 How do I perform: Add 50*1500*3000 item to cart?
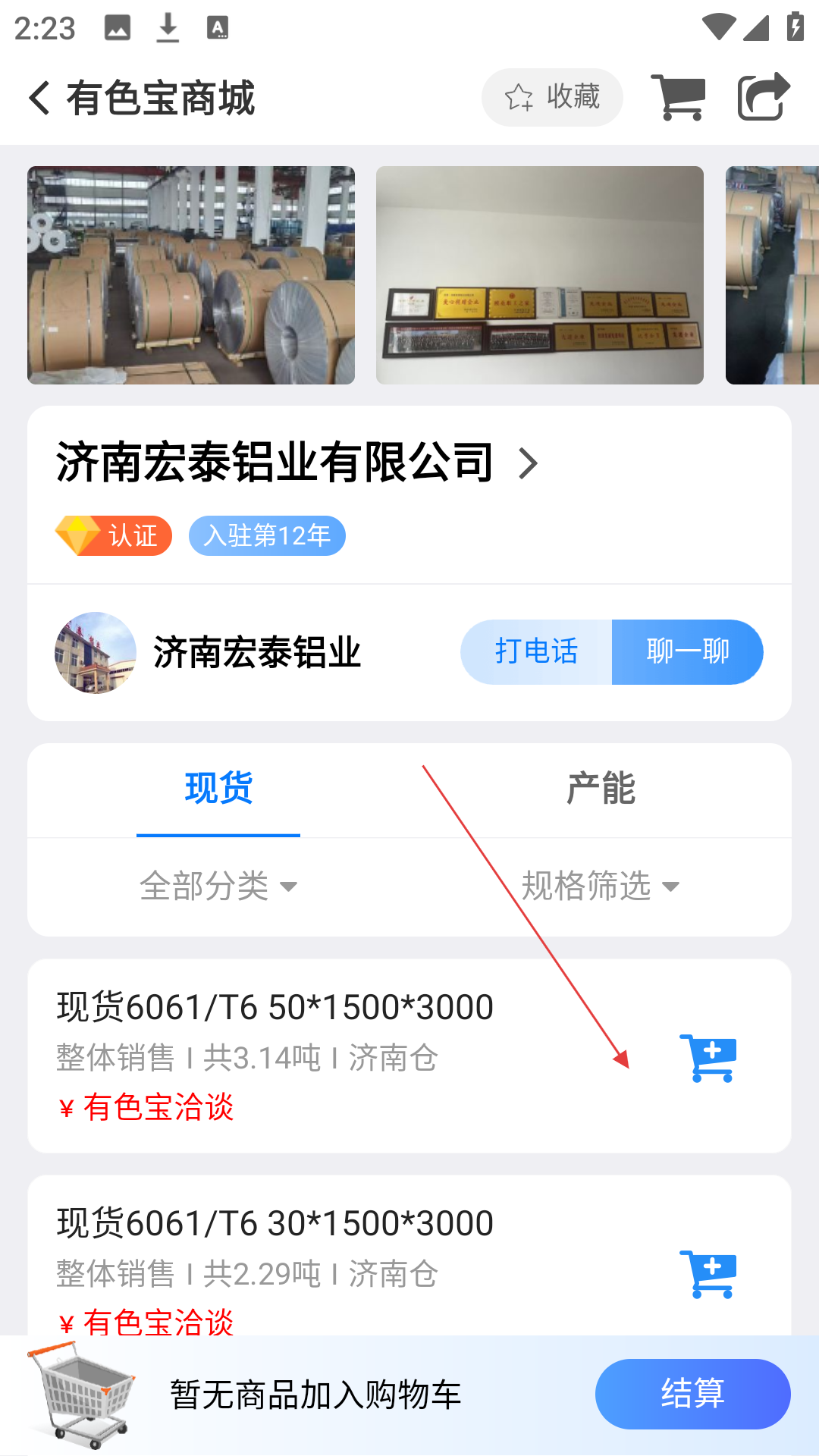click(x=708, y=1058)
